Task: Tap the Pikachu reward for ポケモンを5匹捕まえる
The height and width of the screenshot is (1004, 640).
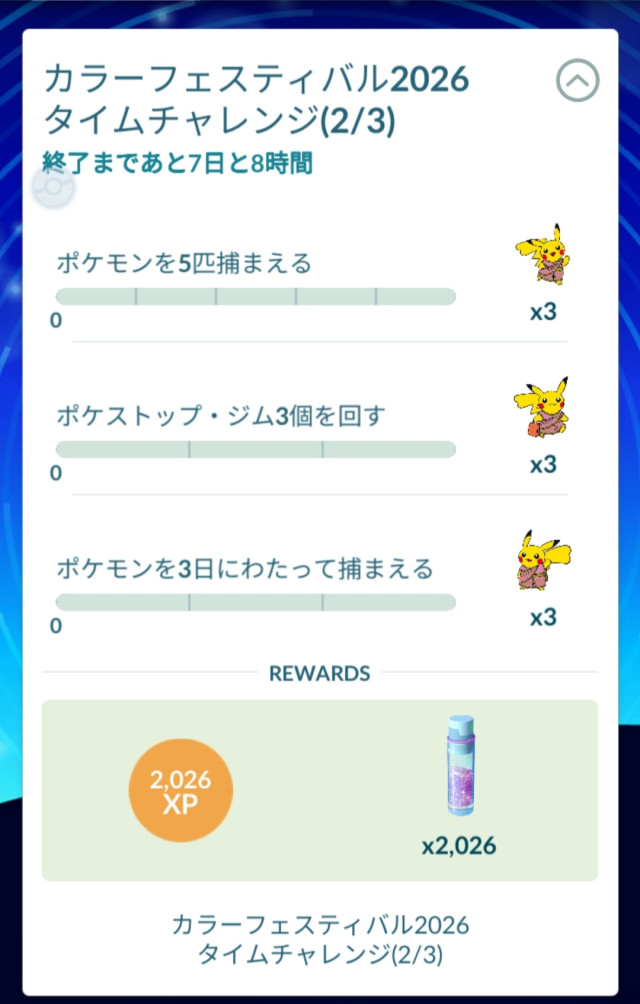Action: [x=543, y=254]
